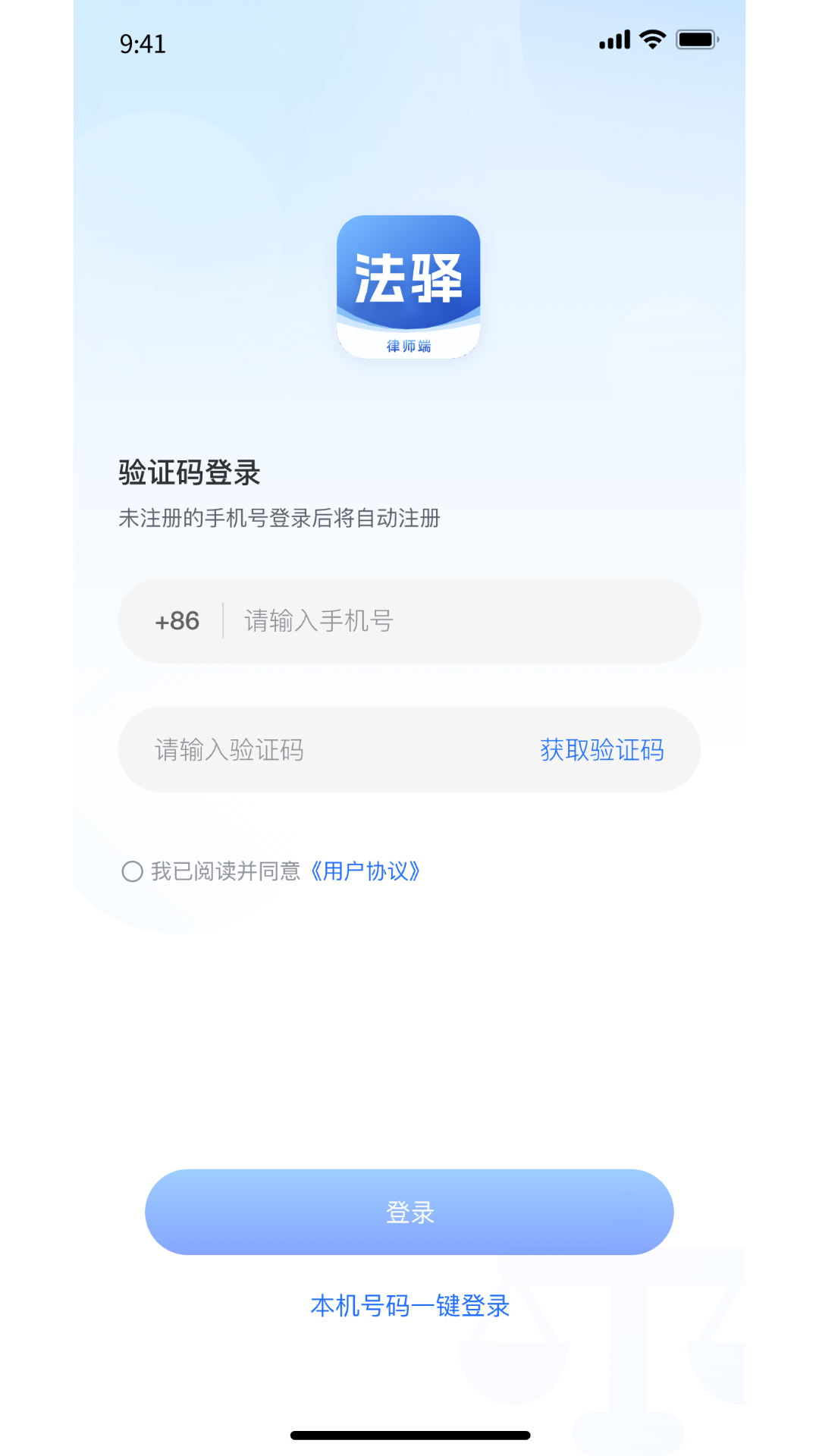
Task: Click the 未注册的手机号登录后将自动注册 hint text
Action: click(x=281, y=519)
